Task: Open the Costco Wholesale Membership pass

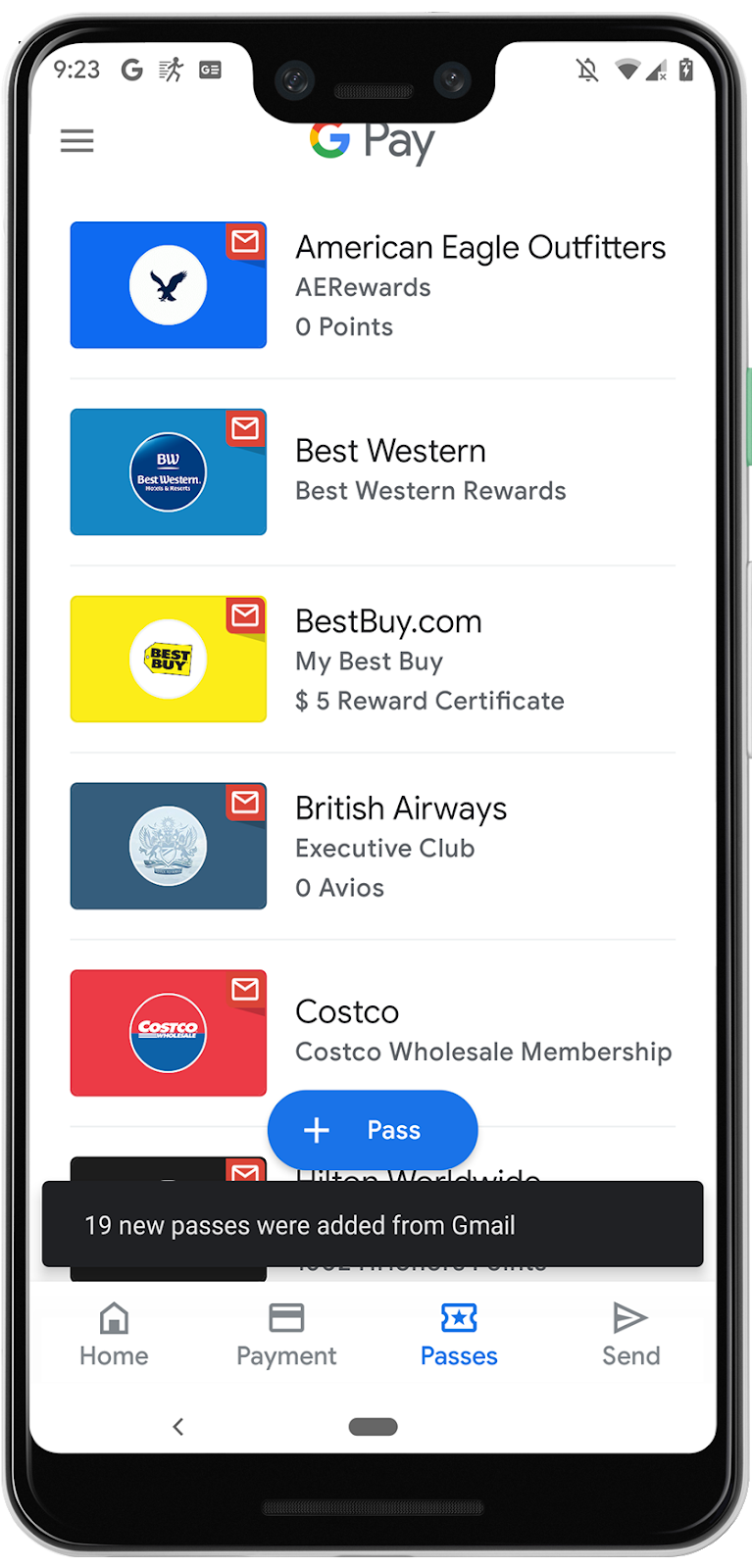Action: coord(373,1032)
